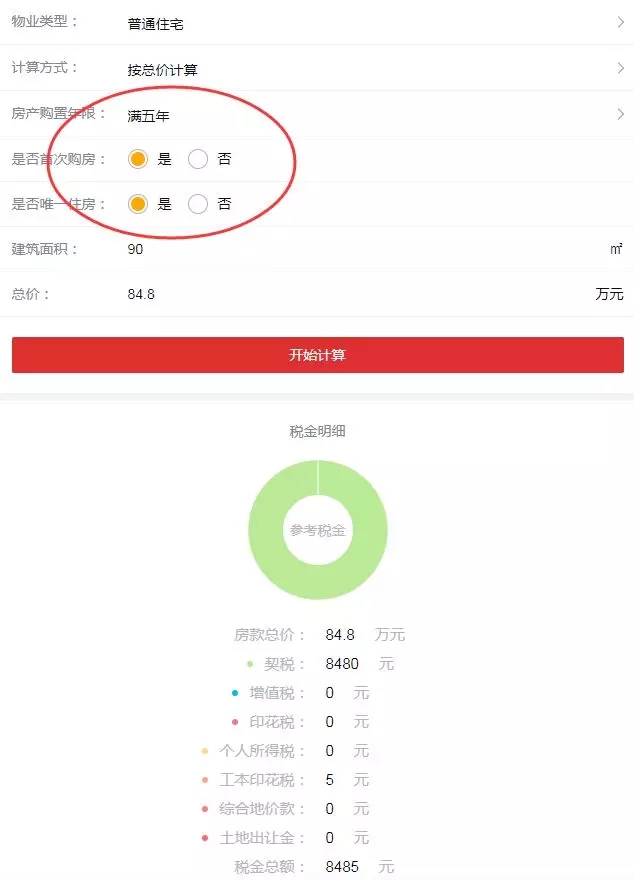This screenshot has width=634, height=880.
Task: Select 否 for 是否唯一住房
Action: (198, 204)
